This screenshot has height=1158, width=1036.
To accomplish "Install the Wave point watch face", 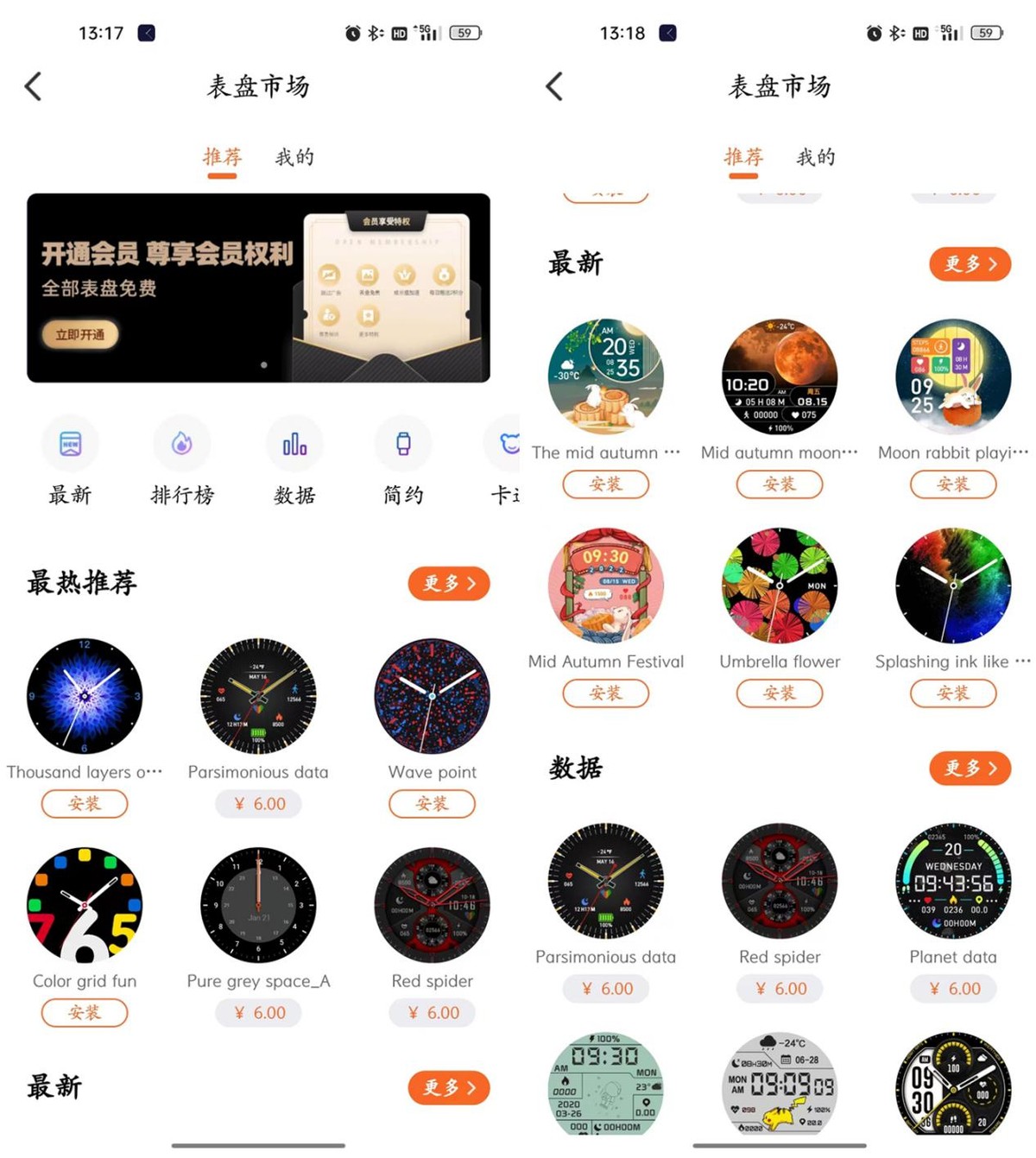I will 432,804.
